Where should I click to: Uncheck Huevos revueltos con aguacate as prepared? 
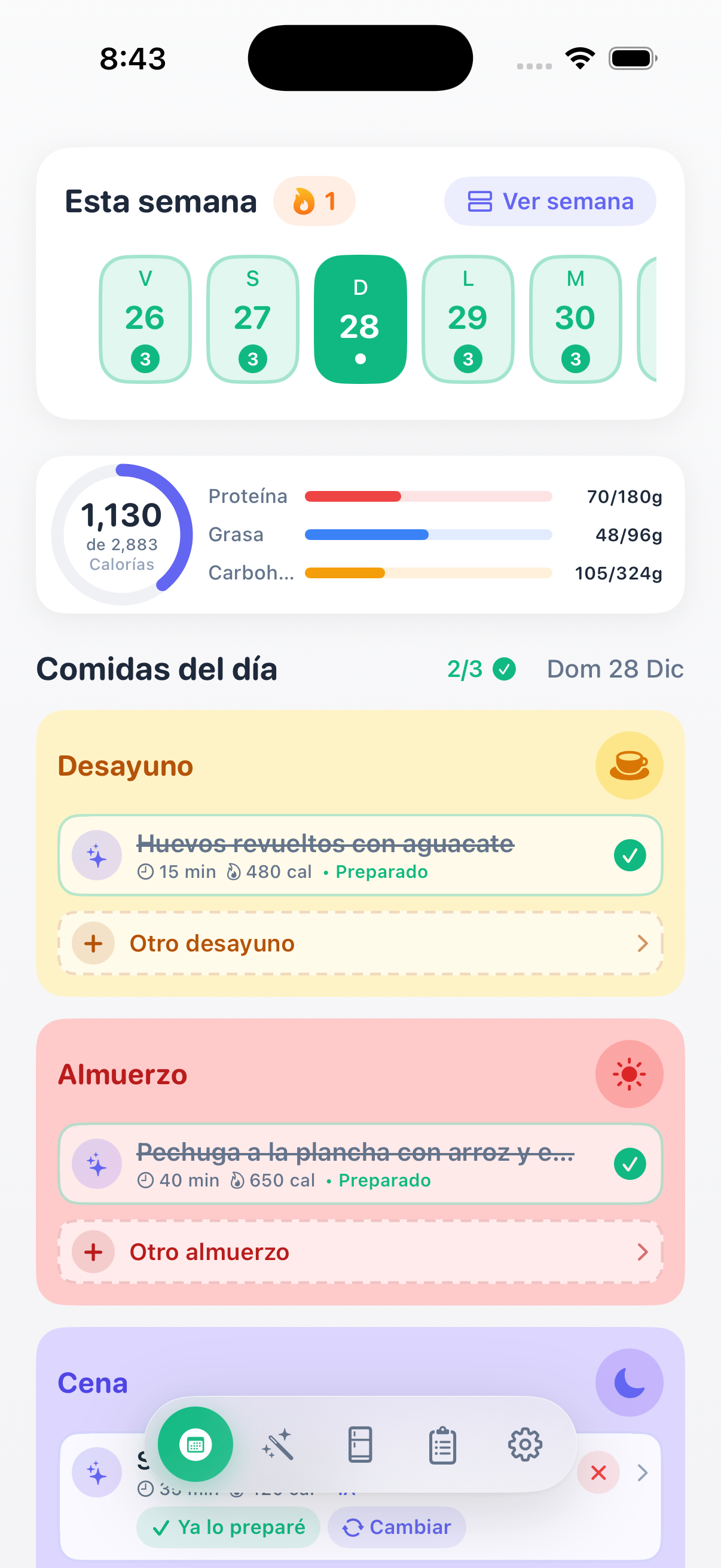(x=629, y=855)
